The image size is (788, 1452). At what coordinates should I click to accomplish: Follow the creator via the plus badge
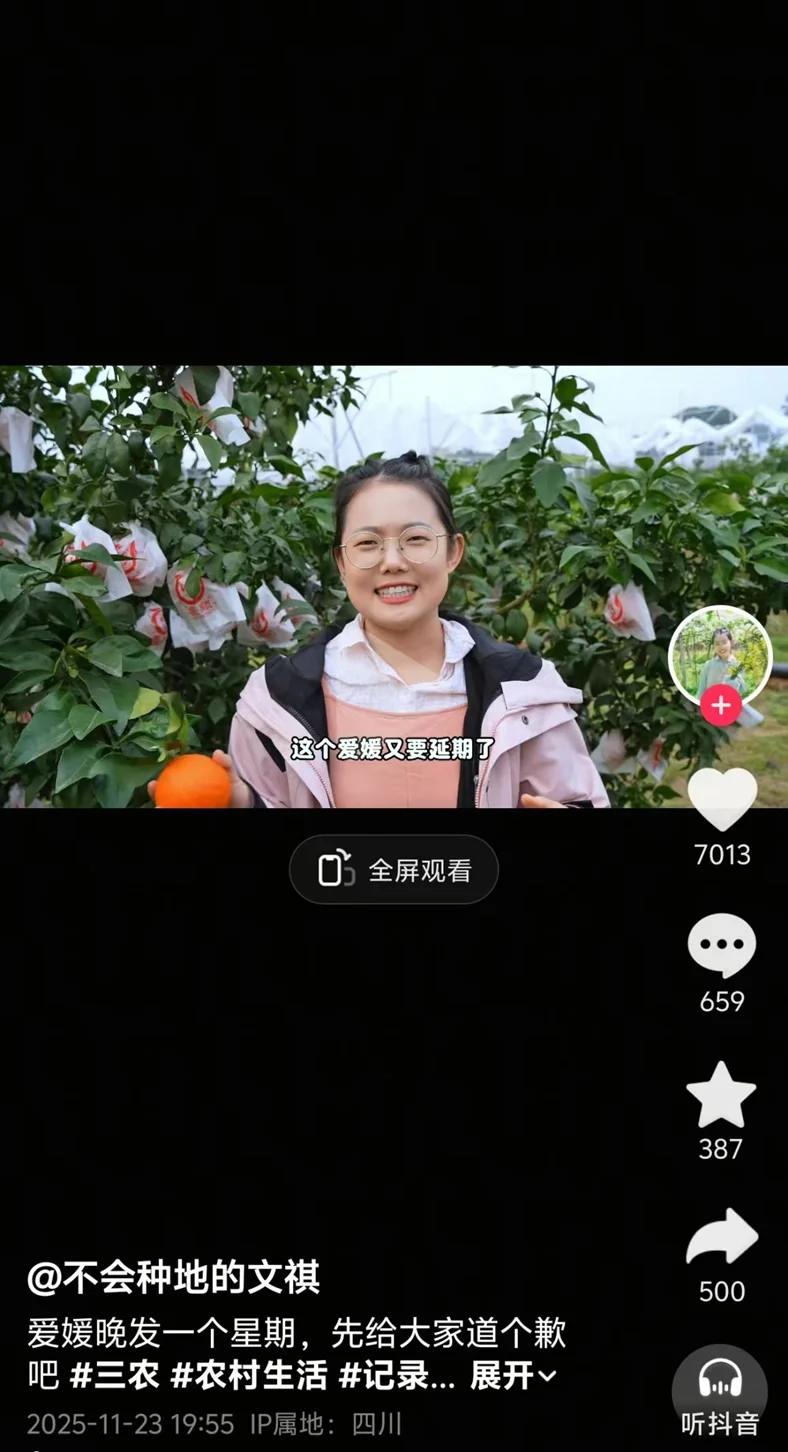(x=720, y=705)
